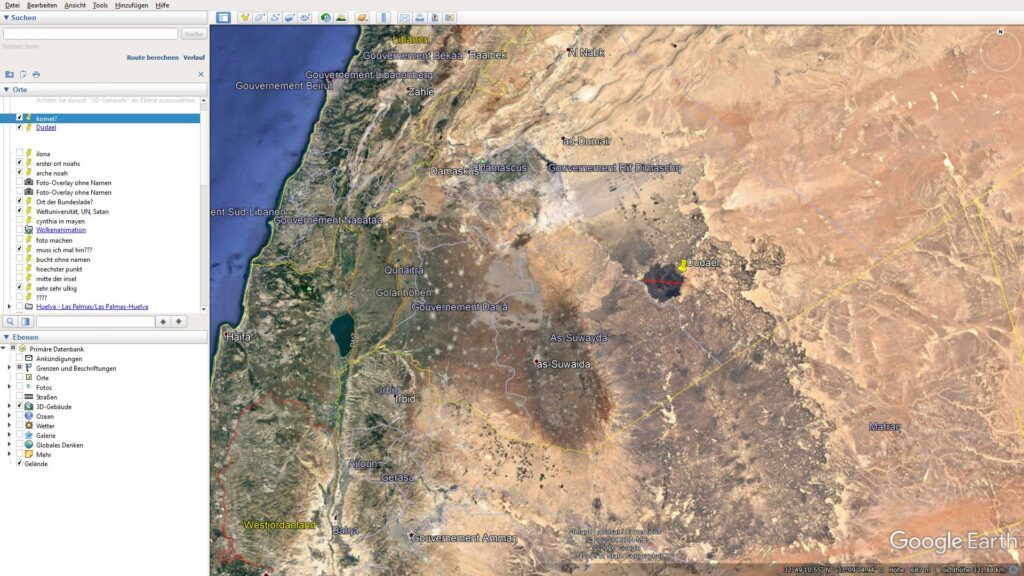Expand the Huelva - Las Palmas folder

(9, 307)
